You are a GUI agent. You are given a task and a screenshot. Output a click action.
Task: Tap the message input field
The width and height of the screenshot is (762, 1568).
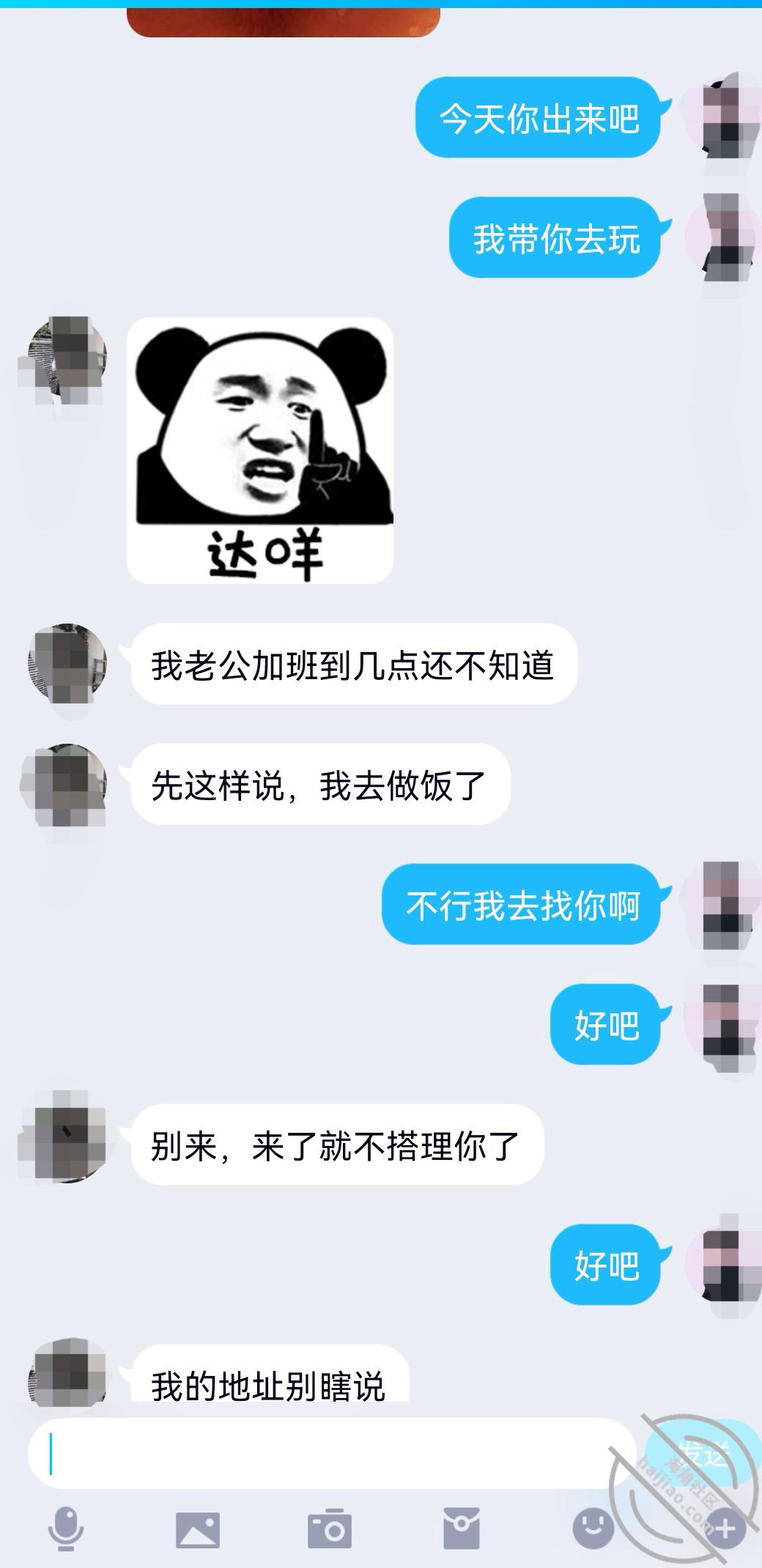coord(330,1453)
